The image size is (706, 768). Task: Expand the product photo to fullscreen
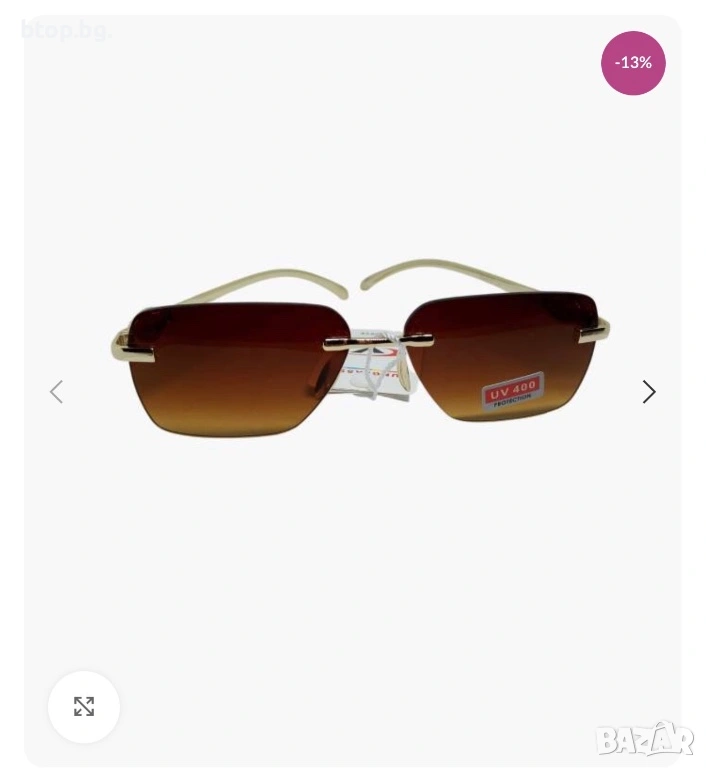coord(84,706)
